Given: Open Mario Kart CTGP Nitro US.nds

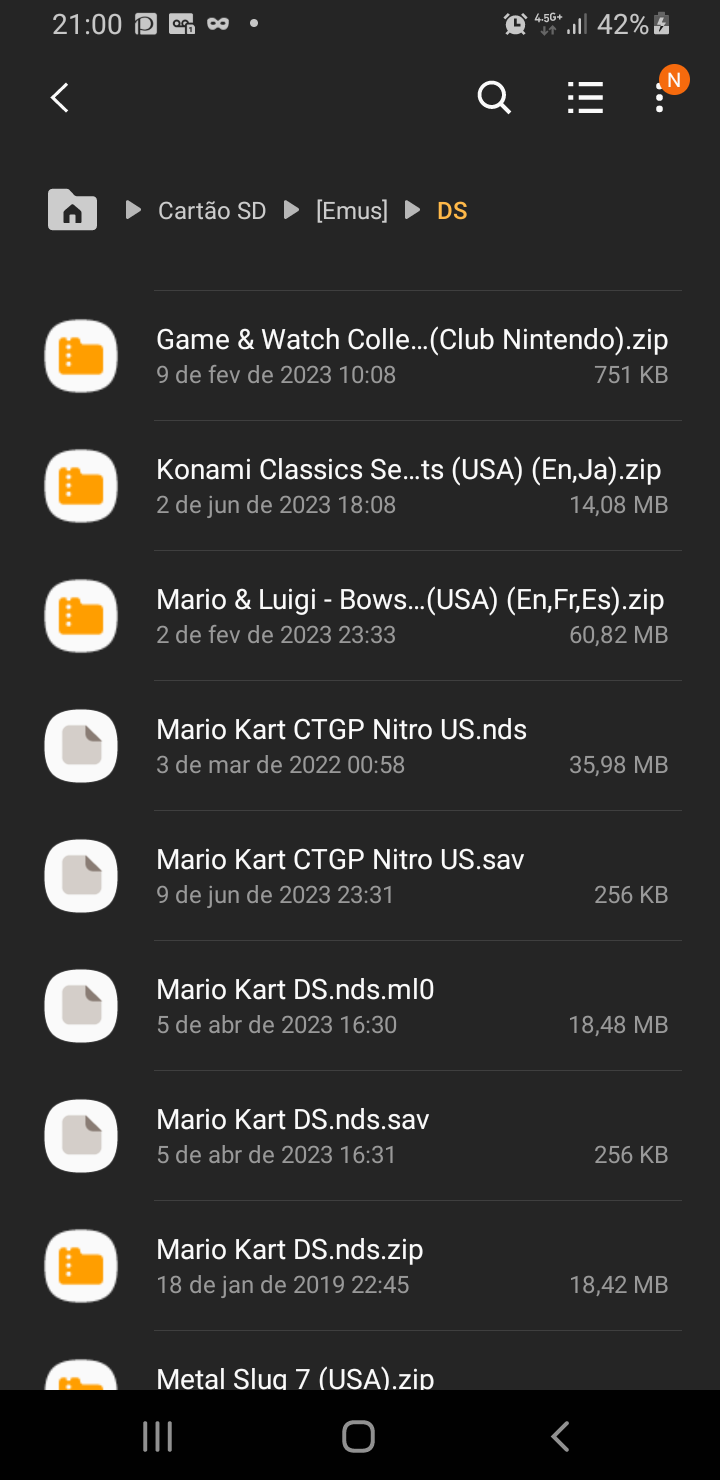Looking at the screenshot, I should click(360, 746).
